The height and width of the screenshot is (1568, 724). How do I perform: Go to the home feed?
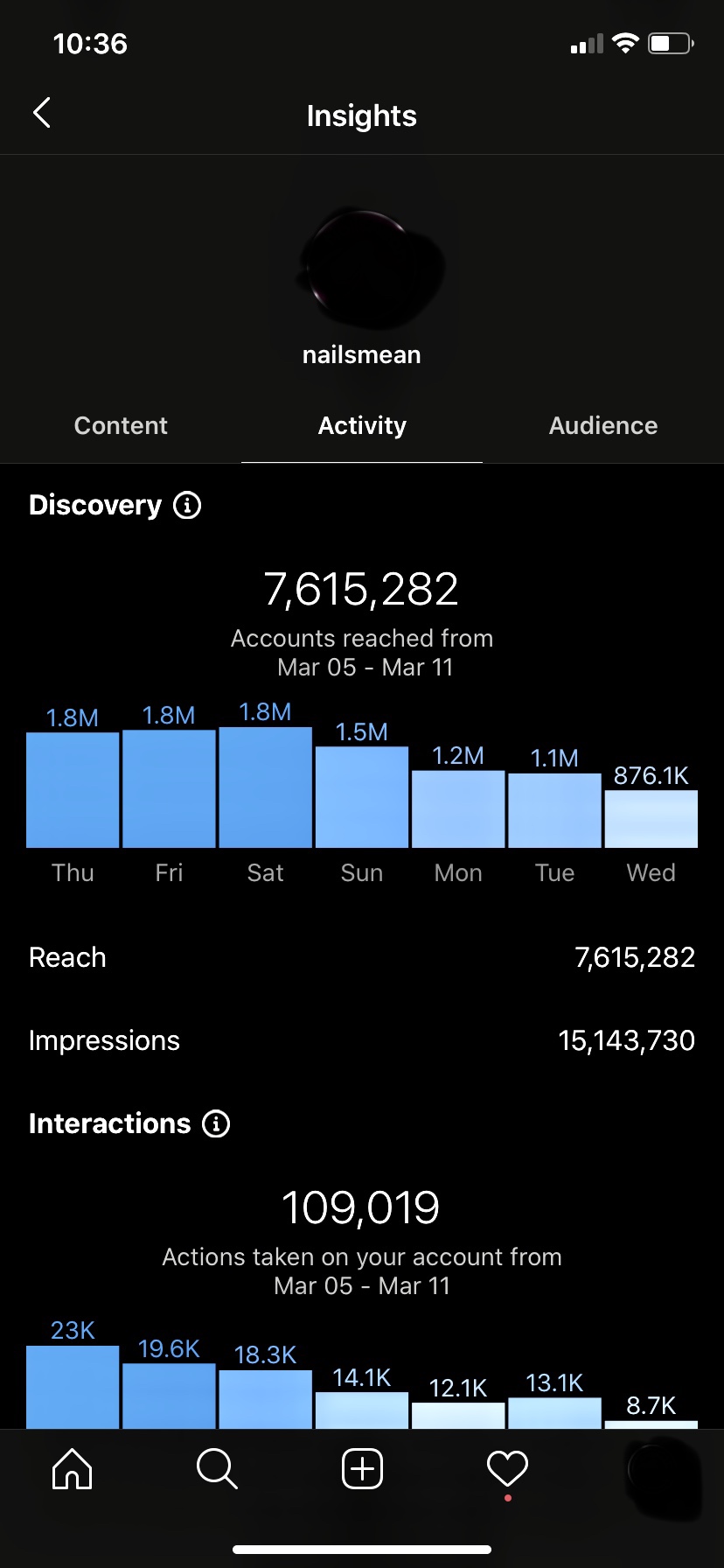pos(73,1469)
